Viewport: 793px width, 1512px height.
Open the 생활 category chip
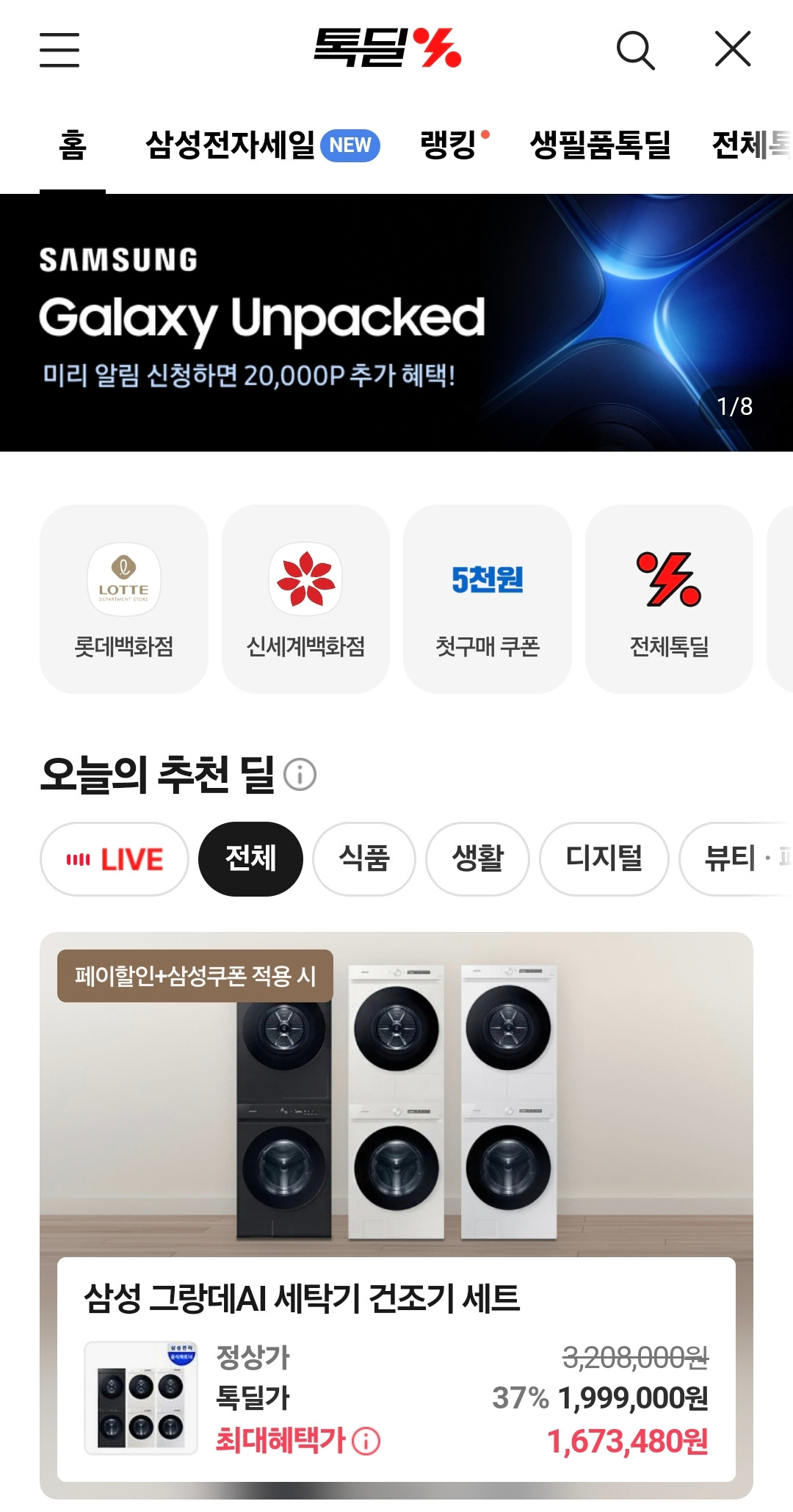tap(478, 858)
